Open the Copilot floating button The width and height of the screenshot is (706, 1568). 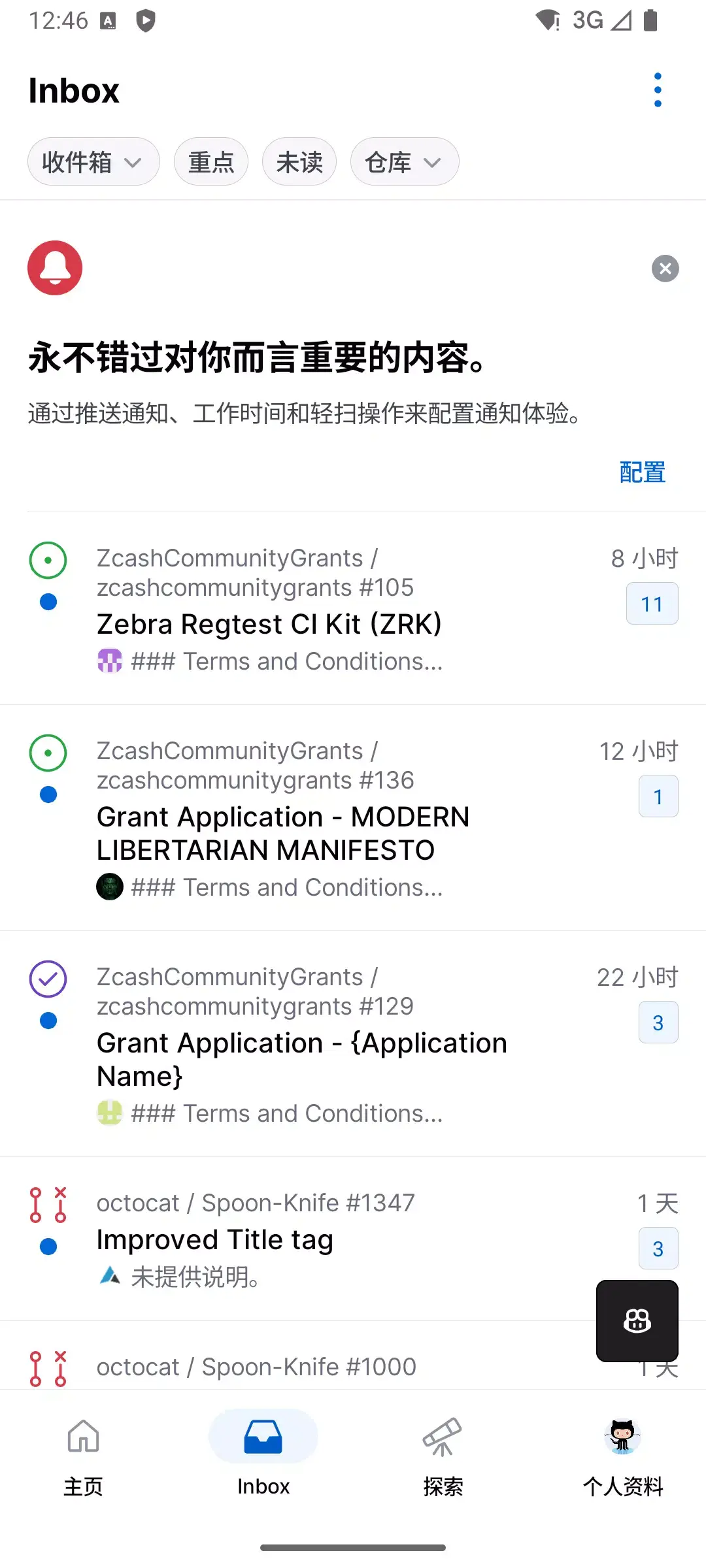(637, 1322)
